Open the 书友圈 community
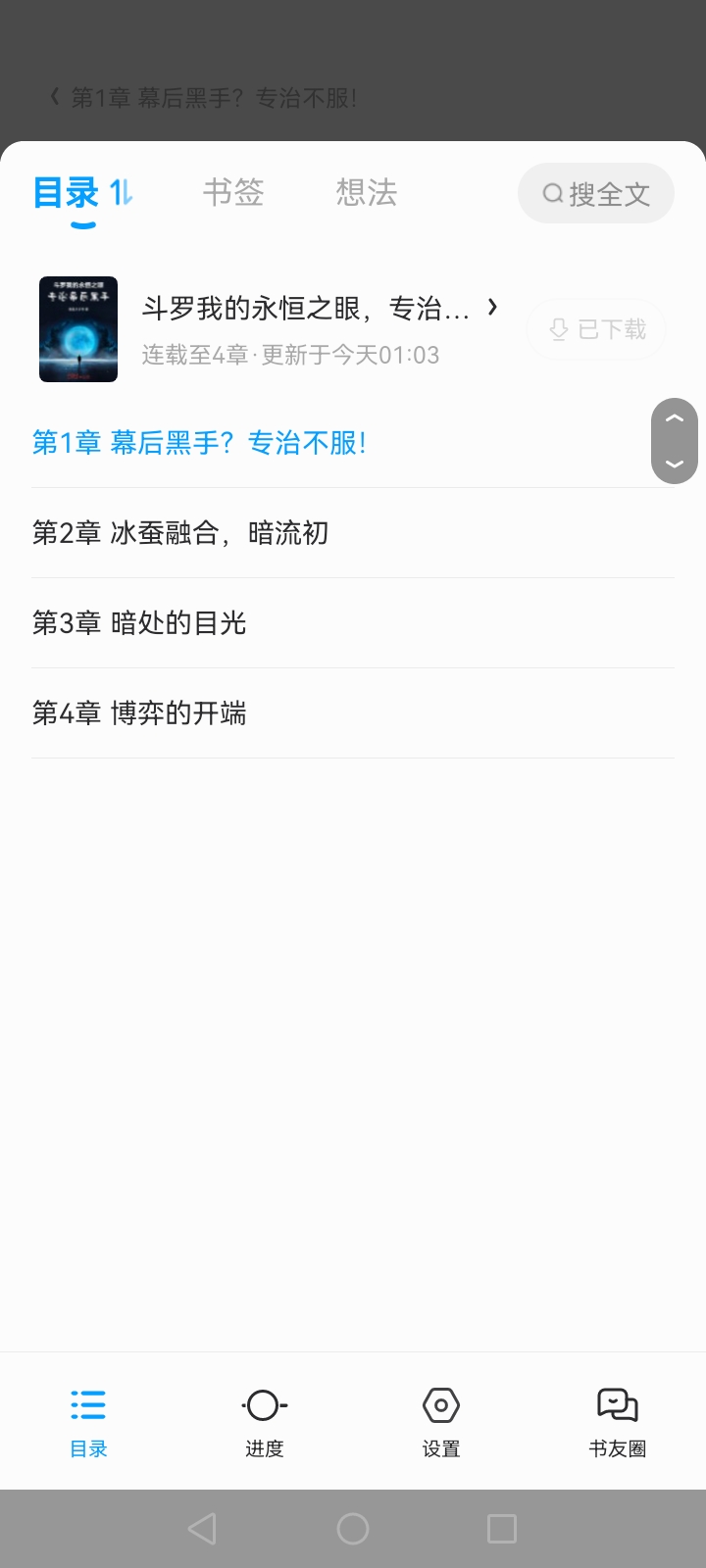The height and width of the screenshot is (1568, 706). tap(618, 1422)
